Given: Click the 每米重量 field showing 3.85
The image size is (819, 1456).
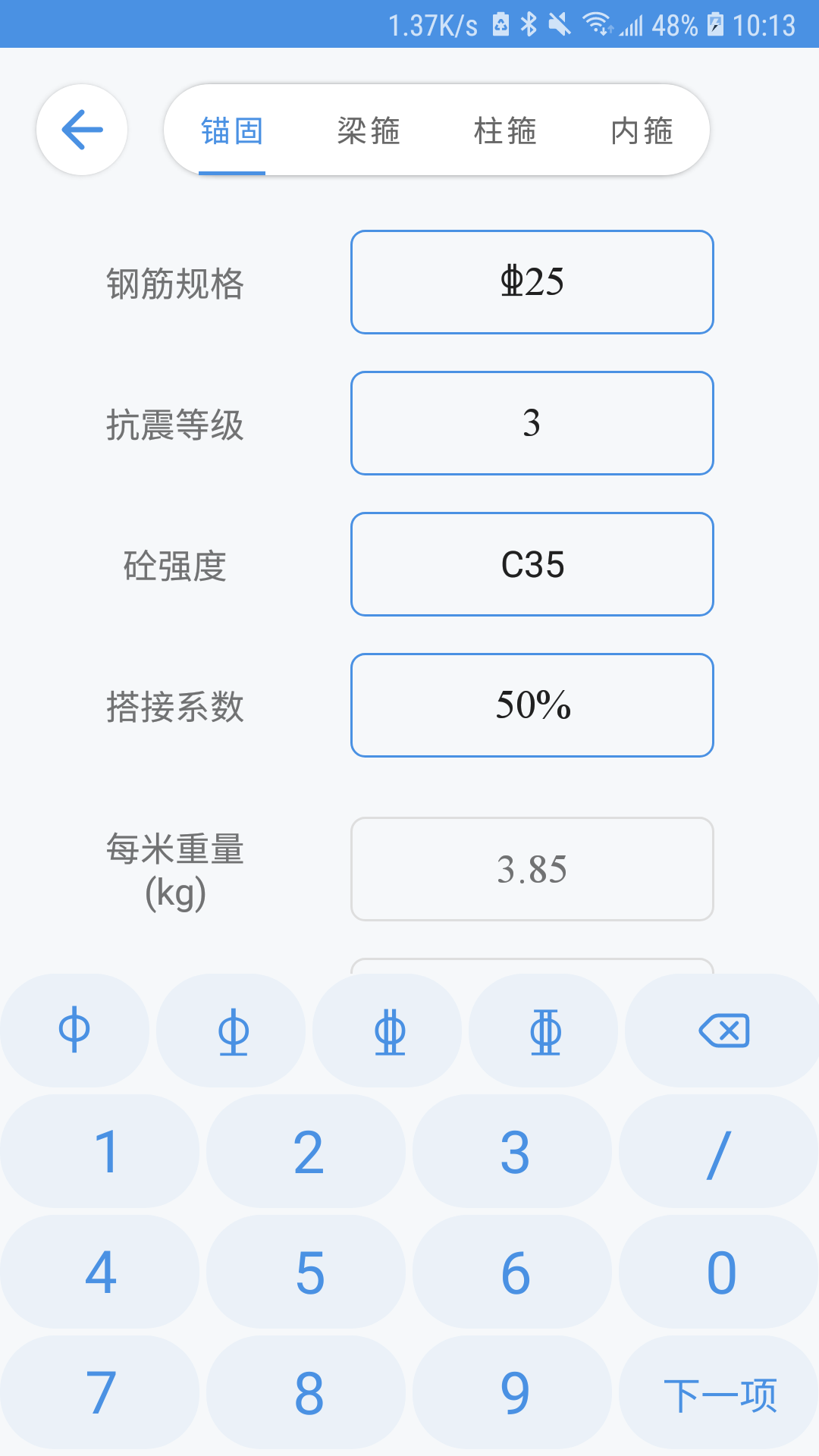Looking at the screenshot, I should 532,869.
